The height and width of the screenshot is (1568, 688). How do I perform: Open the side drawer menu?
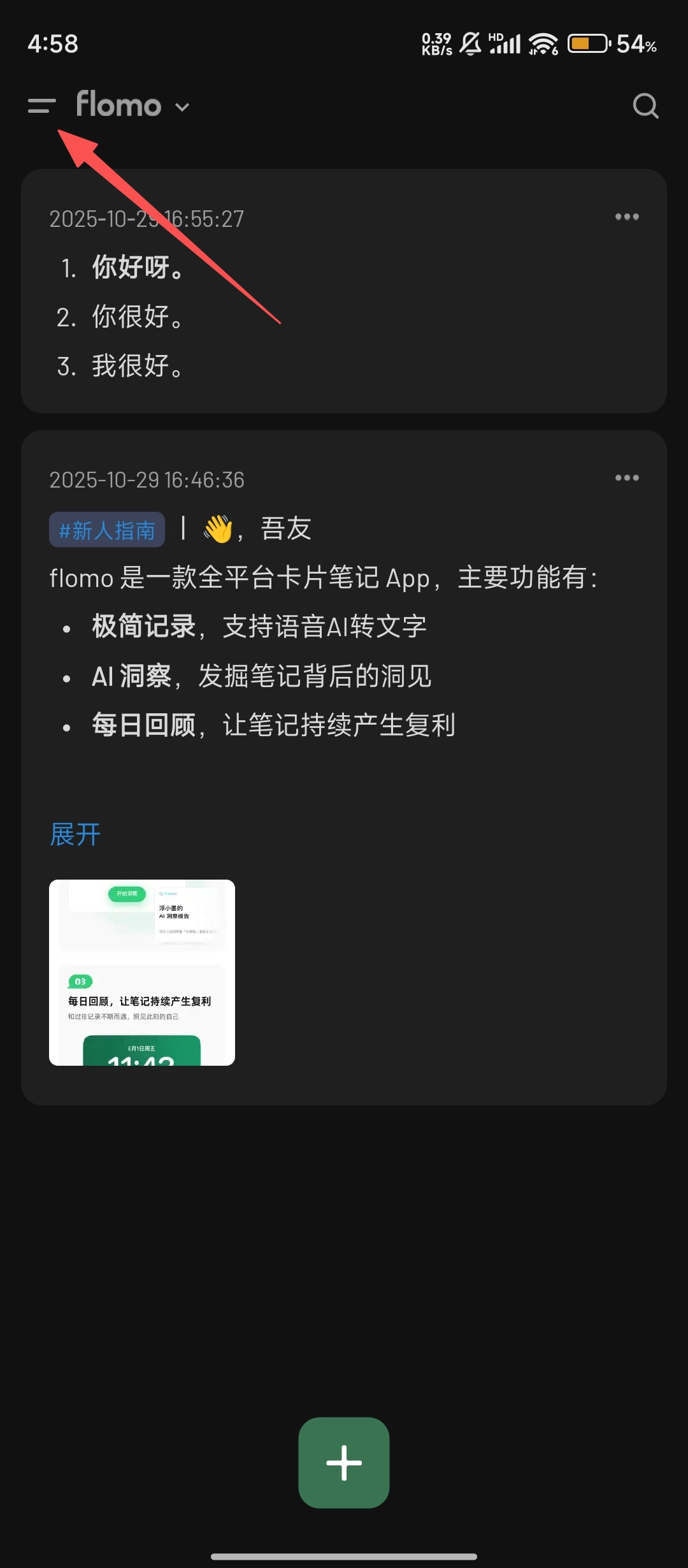click(x=41, y=106)
